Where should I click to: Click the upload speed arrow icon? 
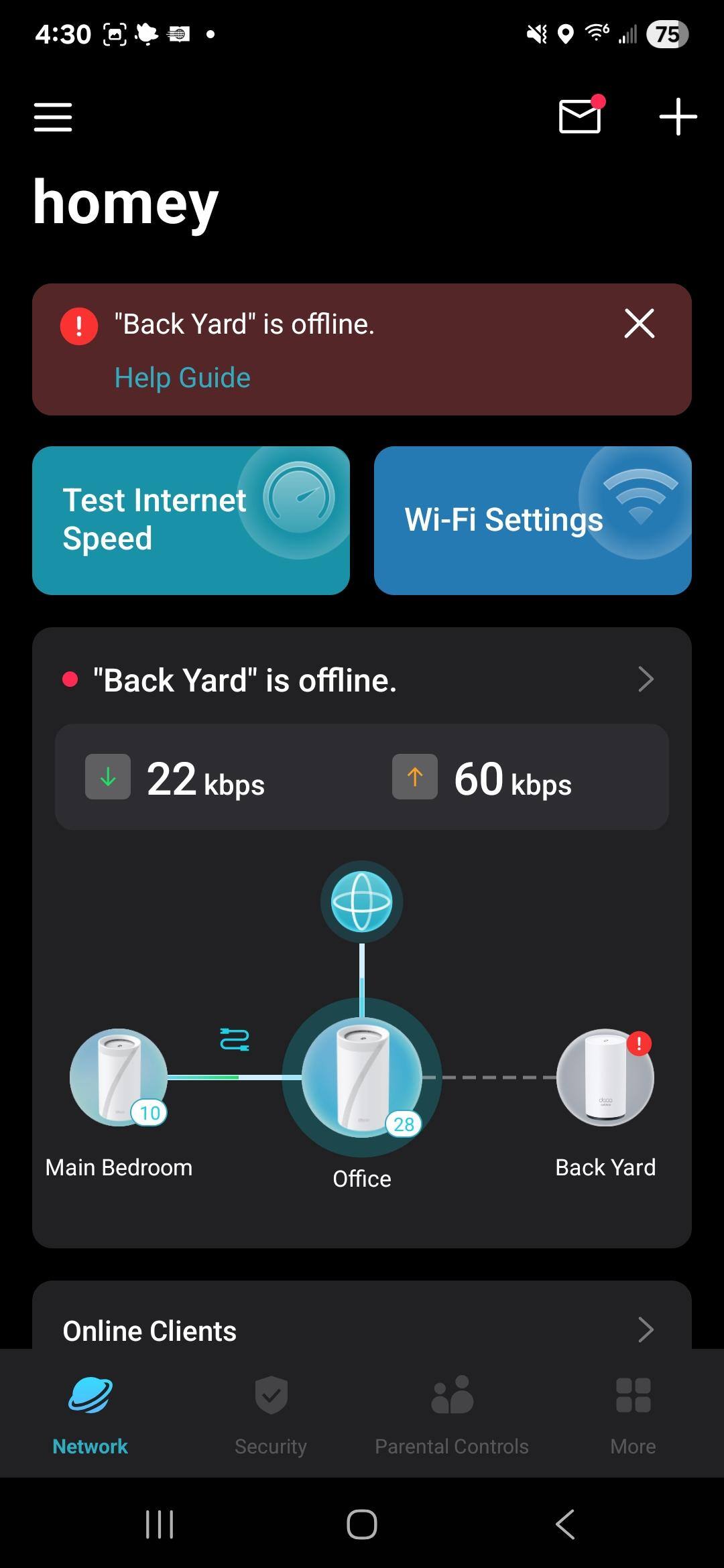point(414,777)
